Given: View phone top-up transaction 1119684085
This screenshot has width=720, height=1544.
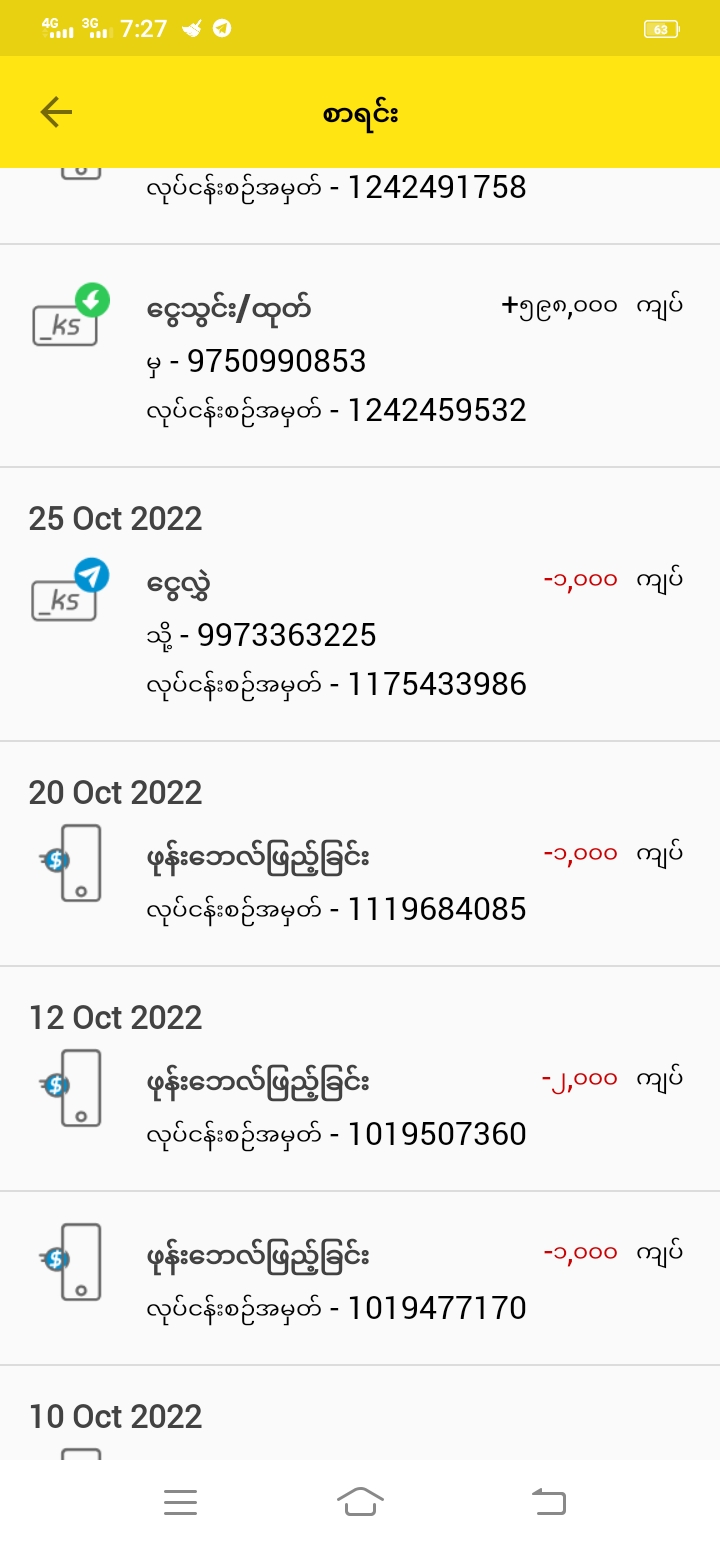Looking at the screenshot, I should (360, 882).
